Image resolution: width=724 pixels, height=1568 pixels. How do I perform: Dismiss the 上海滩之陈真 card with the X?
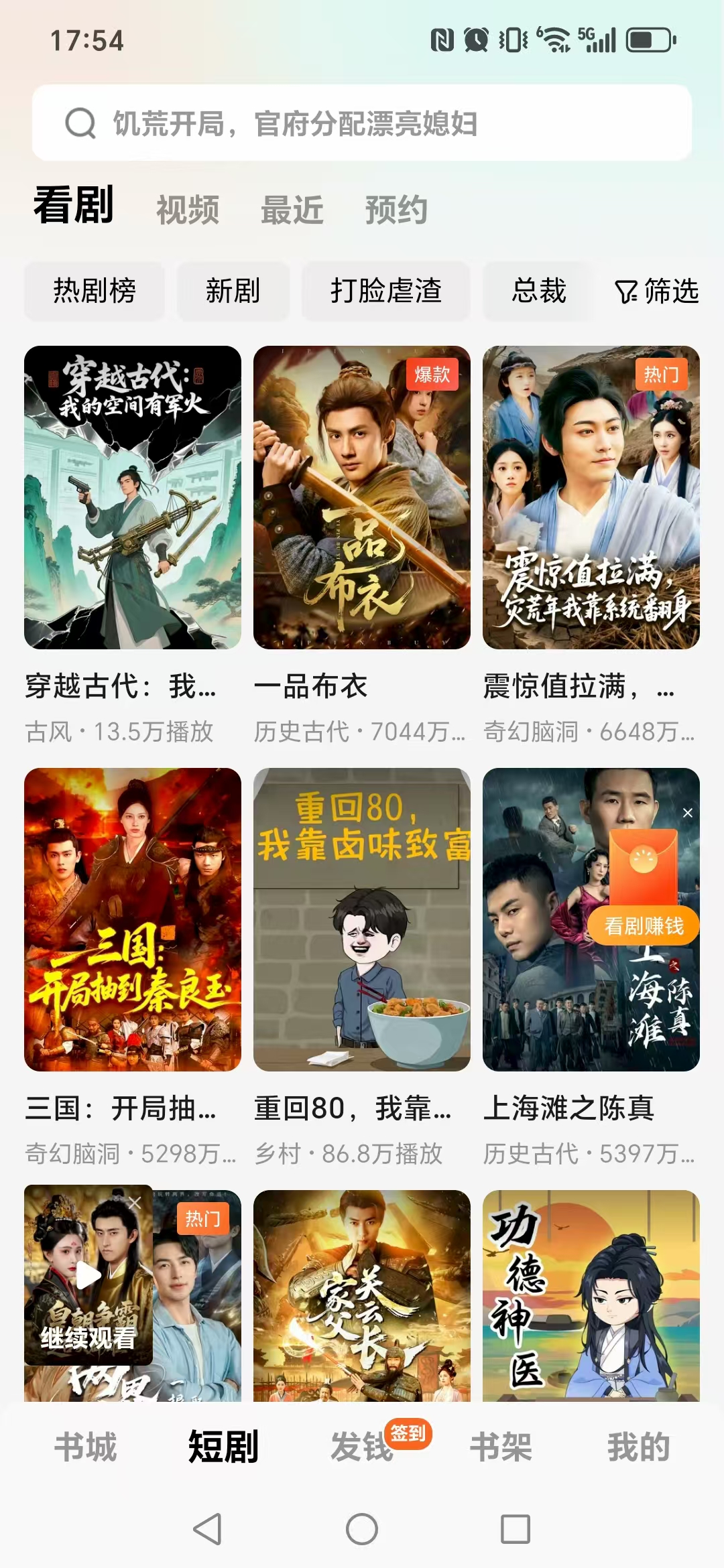pos(688,812)
